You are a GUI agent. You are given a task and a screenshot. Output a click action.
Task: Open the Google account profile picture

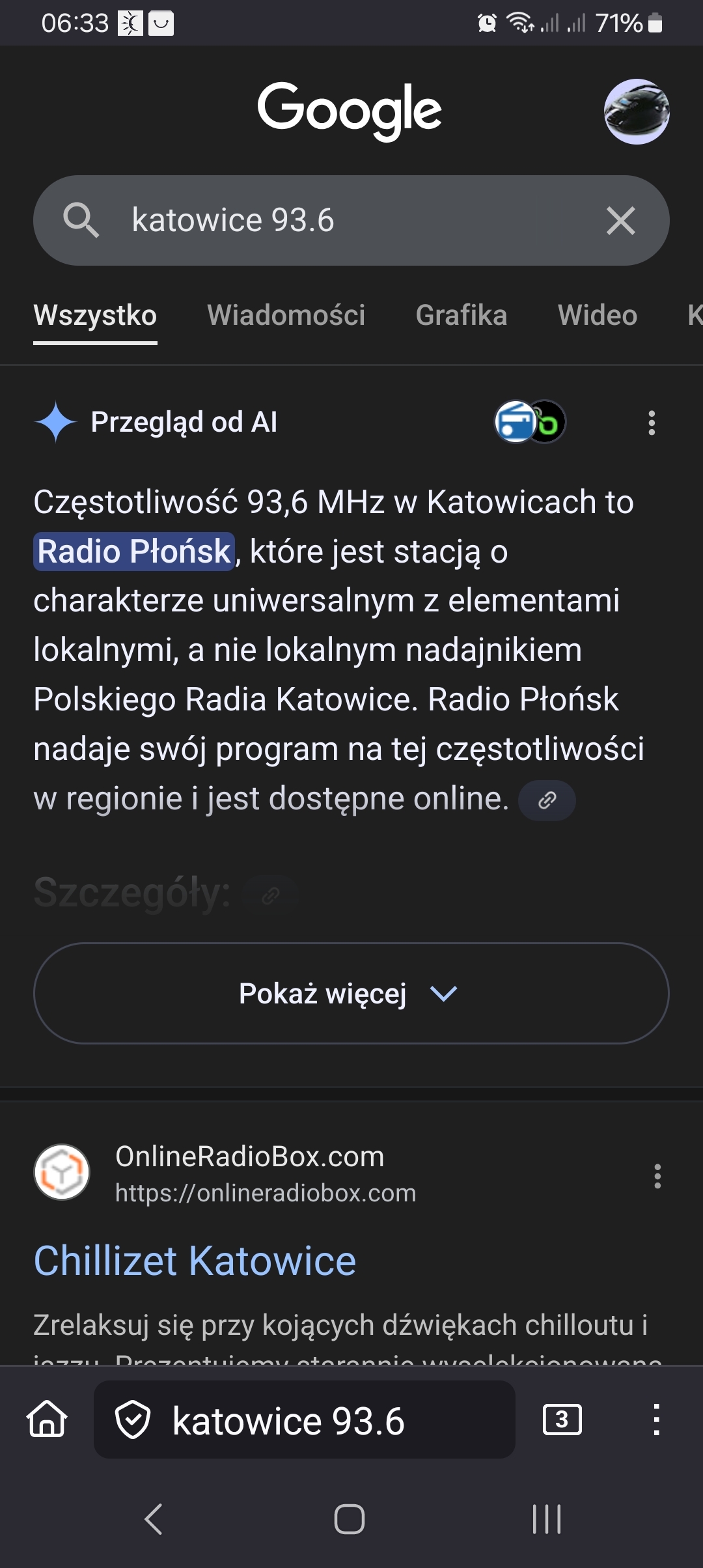636,111
